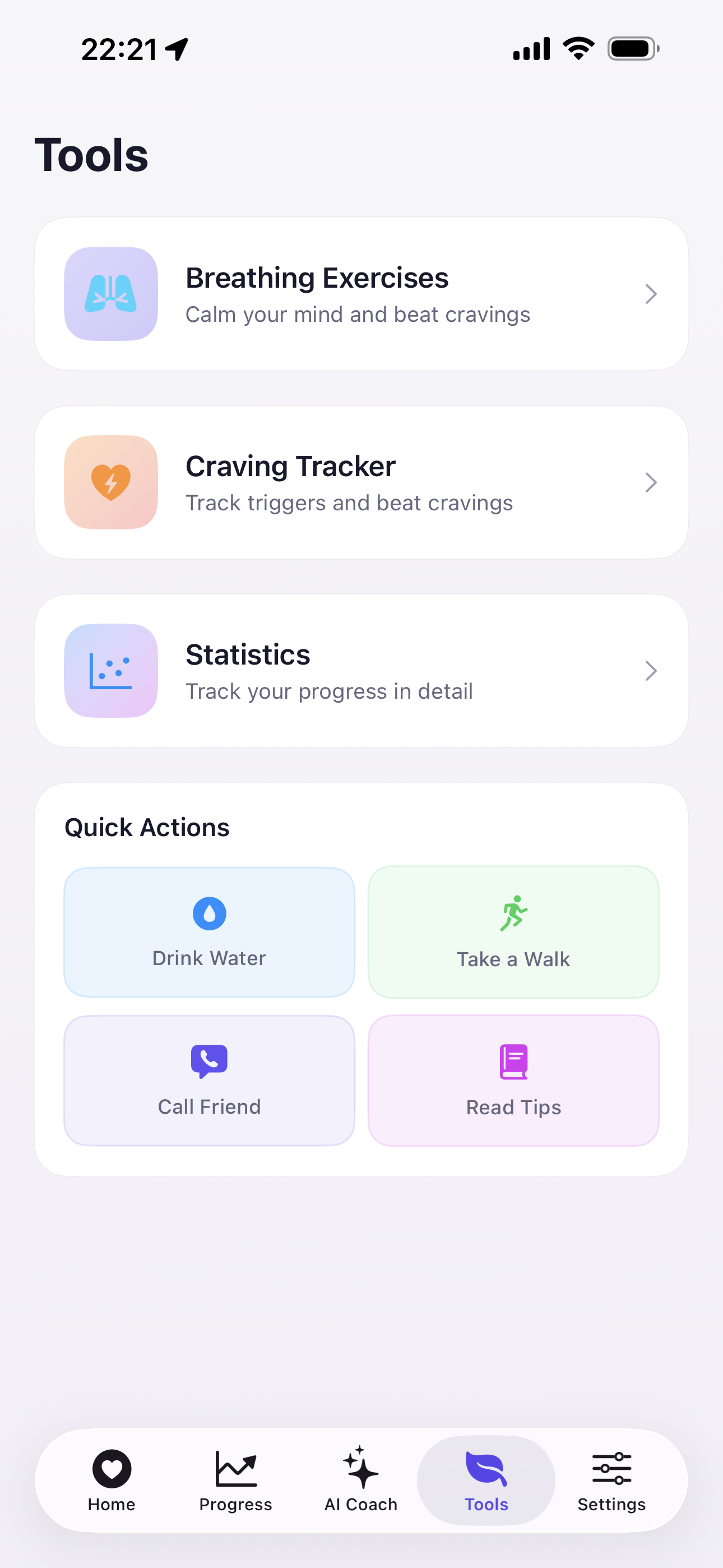Open Breathing Exercises
Screen dimensions: 723x1568
pos(361,294)
